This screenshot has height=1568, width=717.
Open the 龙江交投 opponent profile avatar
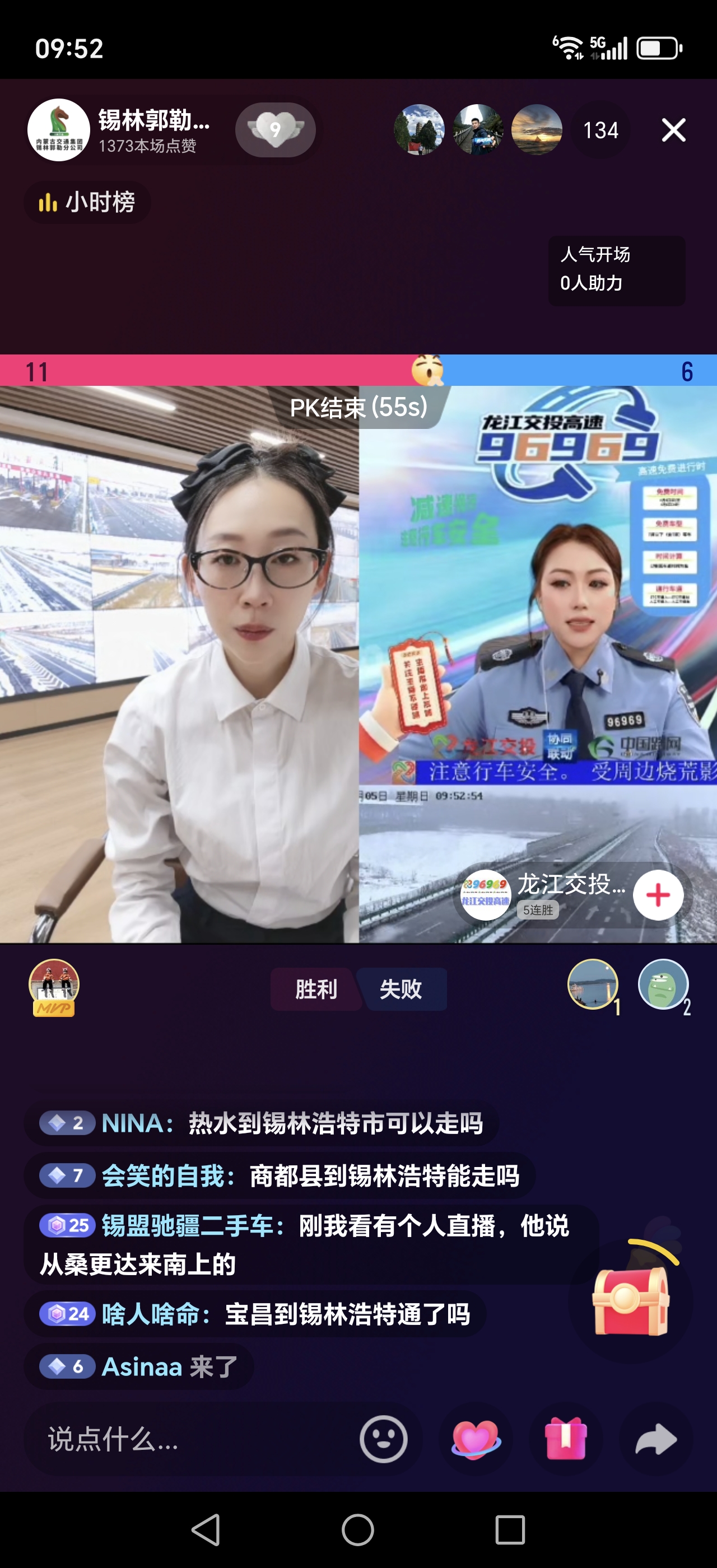pyautogui.click(x=485, y=895)
